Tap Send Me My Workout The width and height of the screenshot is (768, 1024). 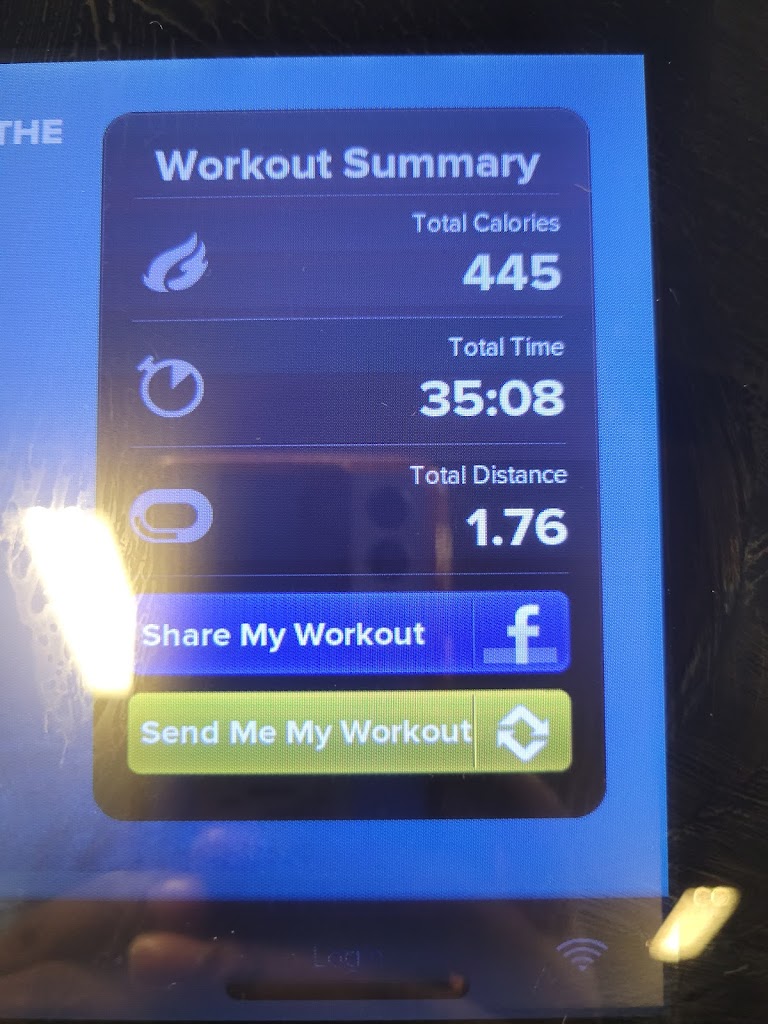pos(350,732)
